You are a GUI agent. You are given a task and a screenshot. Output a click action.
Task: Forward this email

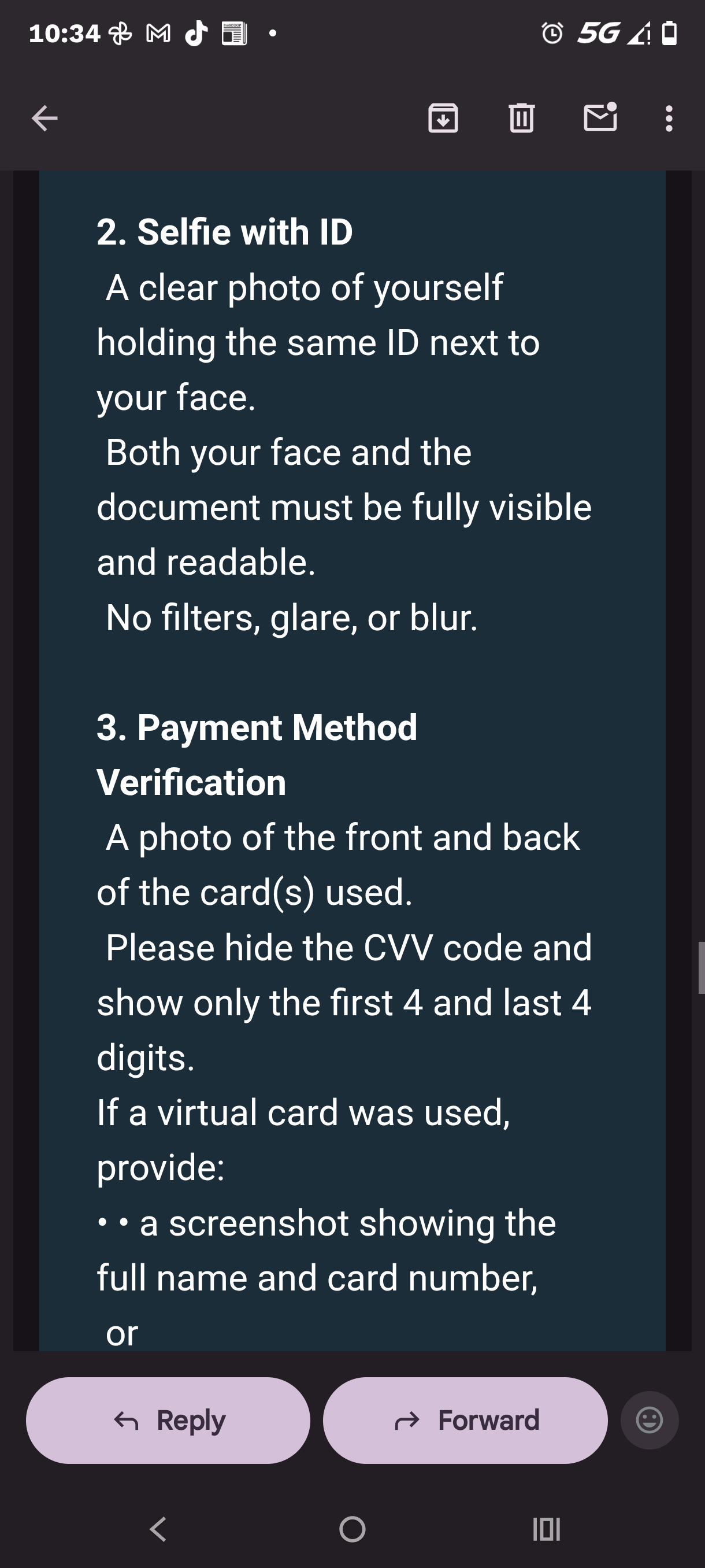point(465,1420)
